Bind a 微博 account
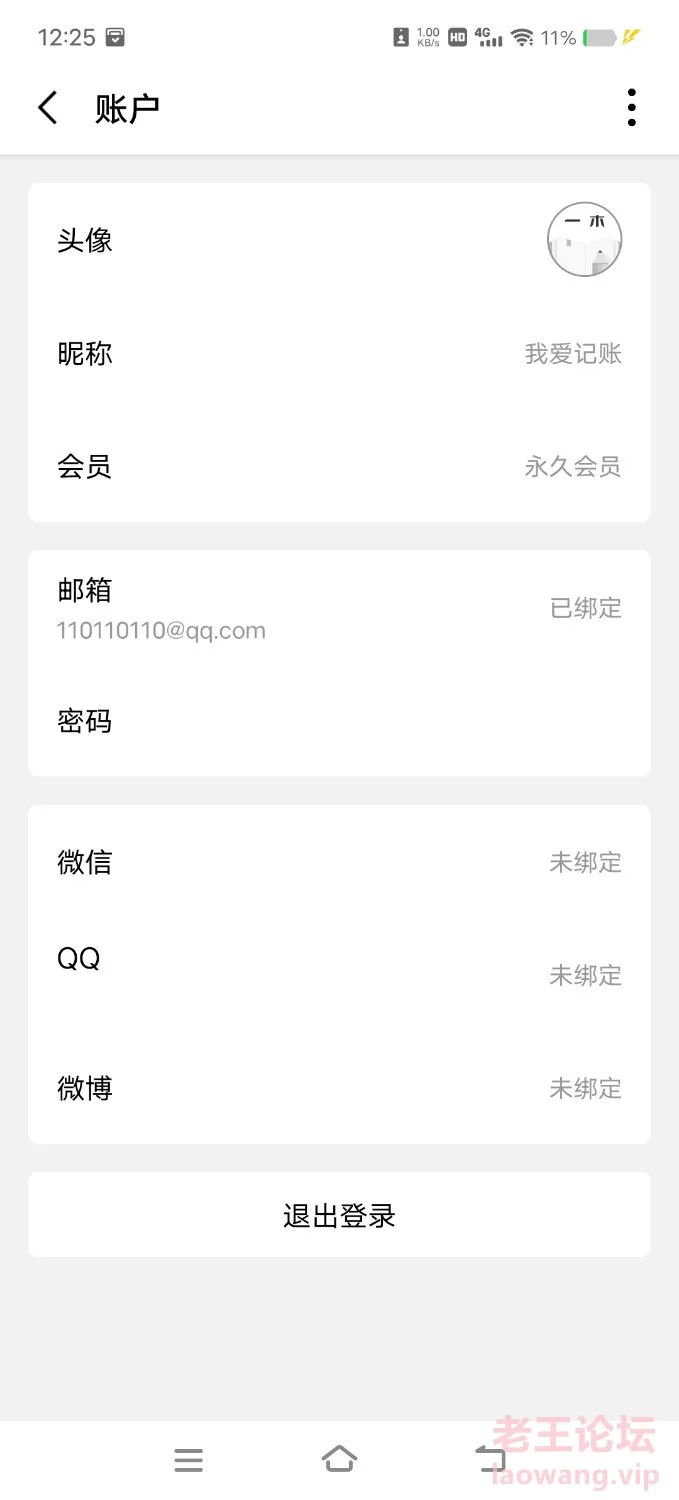 point(339,1087)
